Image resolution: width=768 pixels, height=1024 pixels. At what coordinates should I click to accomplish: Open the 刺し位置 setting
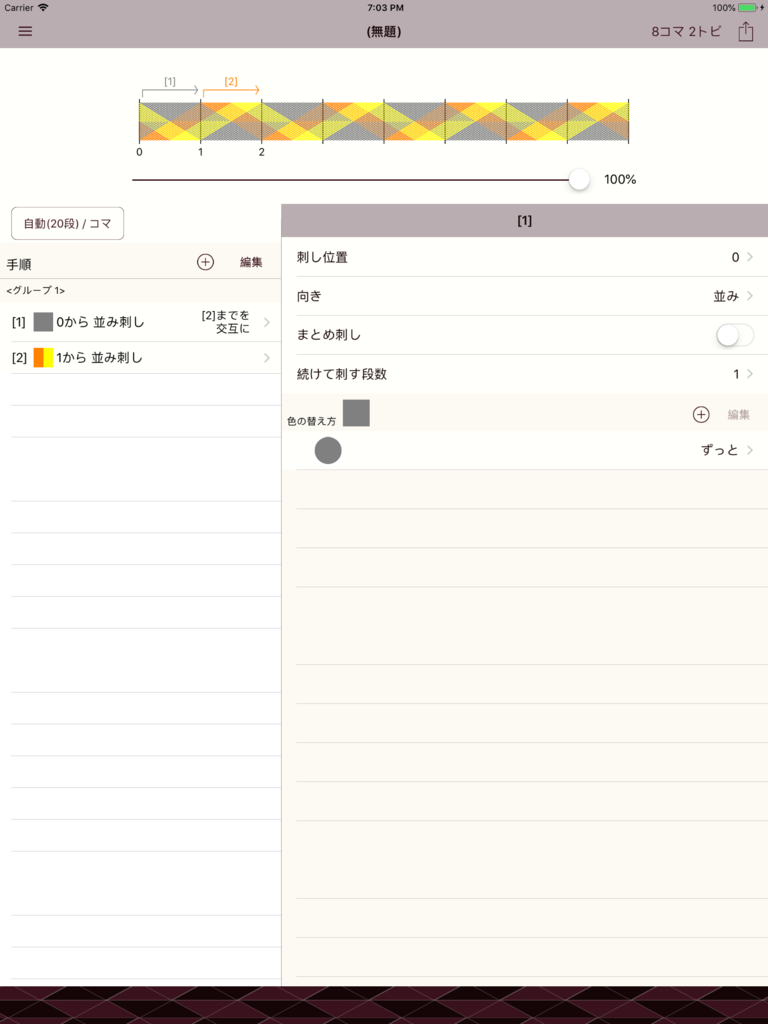(524, 257)
